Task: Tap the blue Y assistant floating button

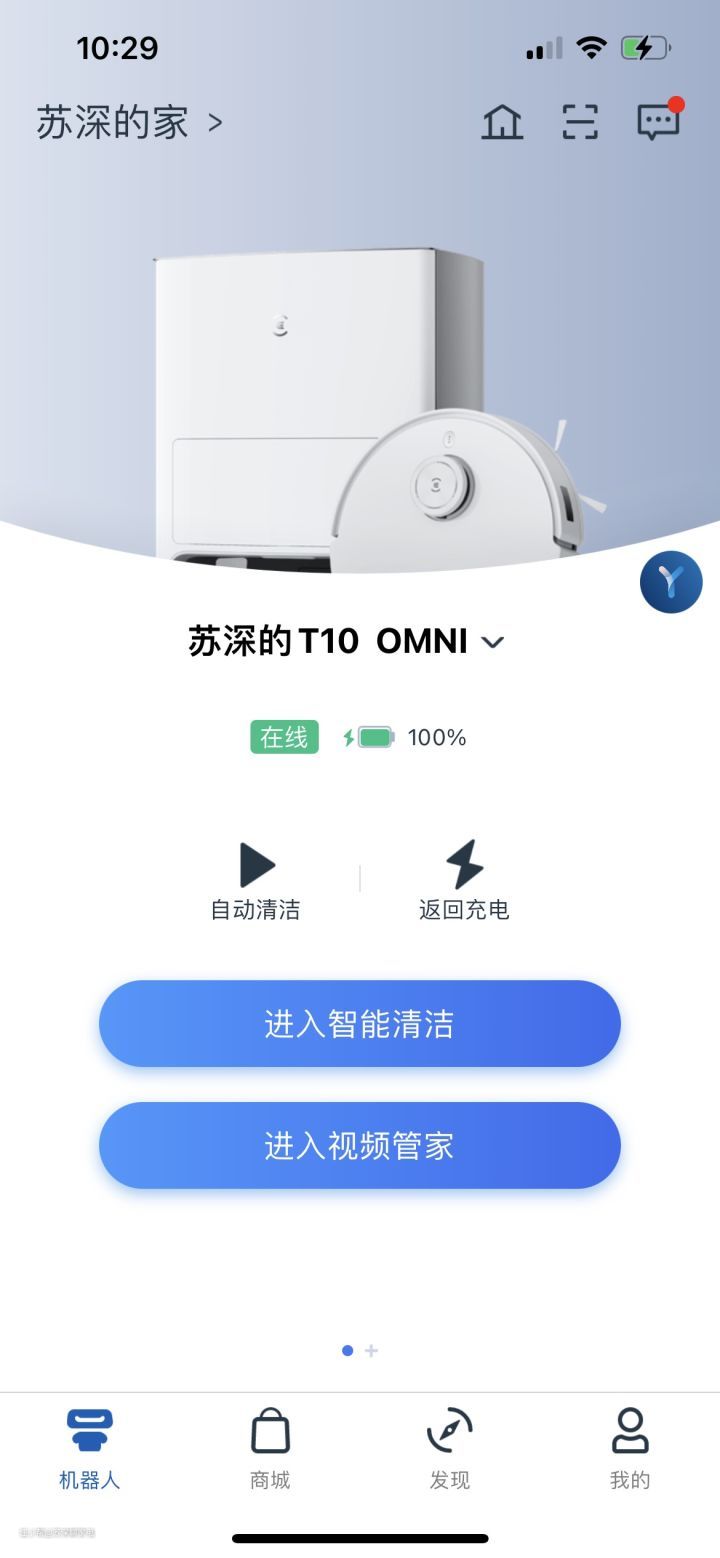Action: point(671,582)
